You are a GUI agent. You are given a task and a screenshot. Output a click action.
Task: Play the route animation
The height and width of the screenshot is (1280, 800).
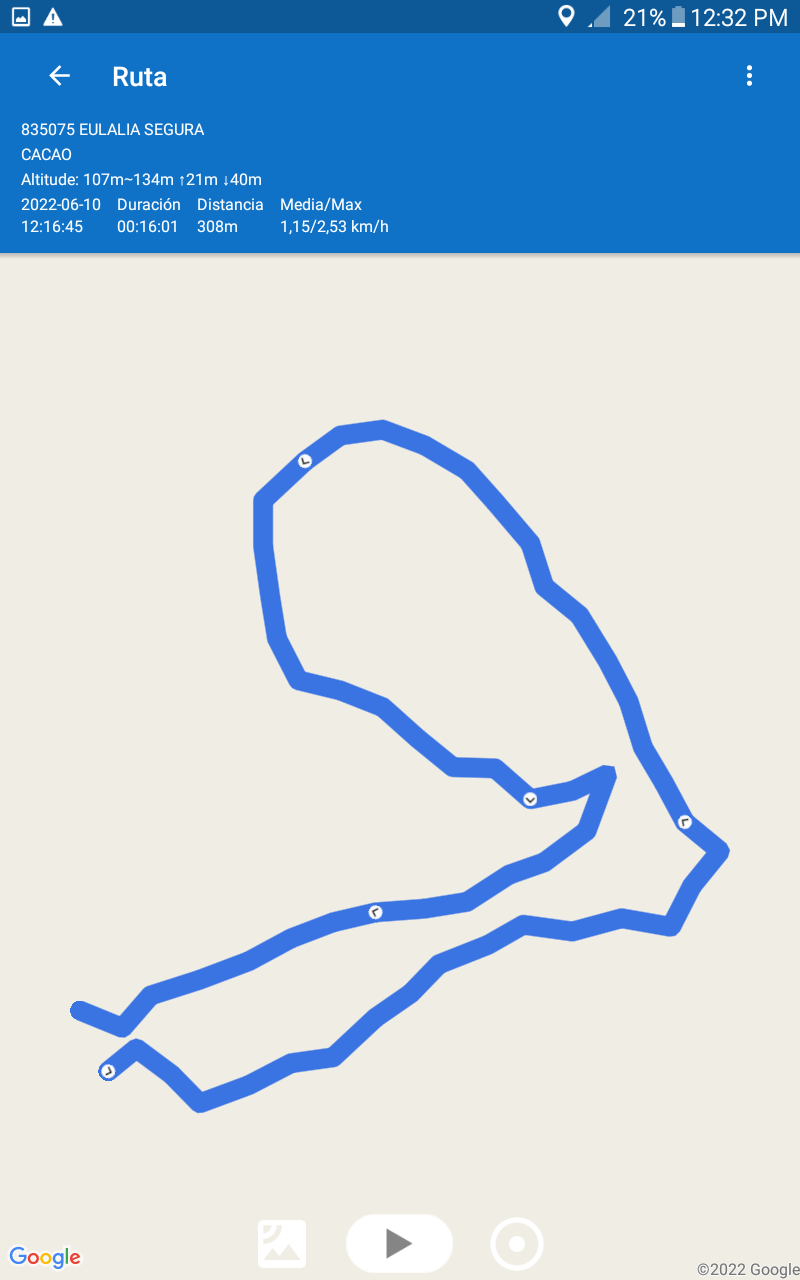point(399,1243)
